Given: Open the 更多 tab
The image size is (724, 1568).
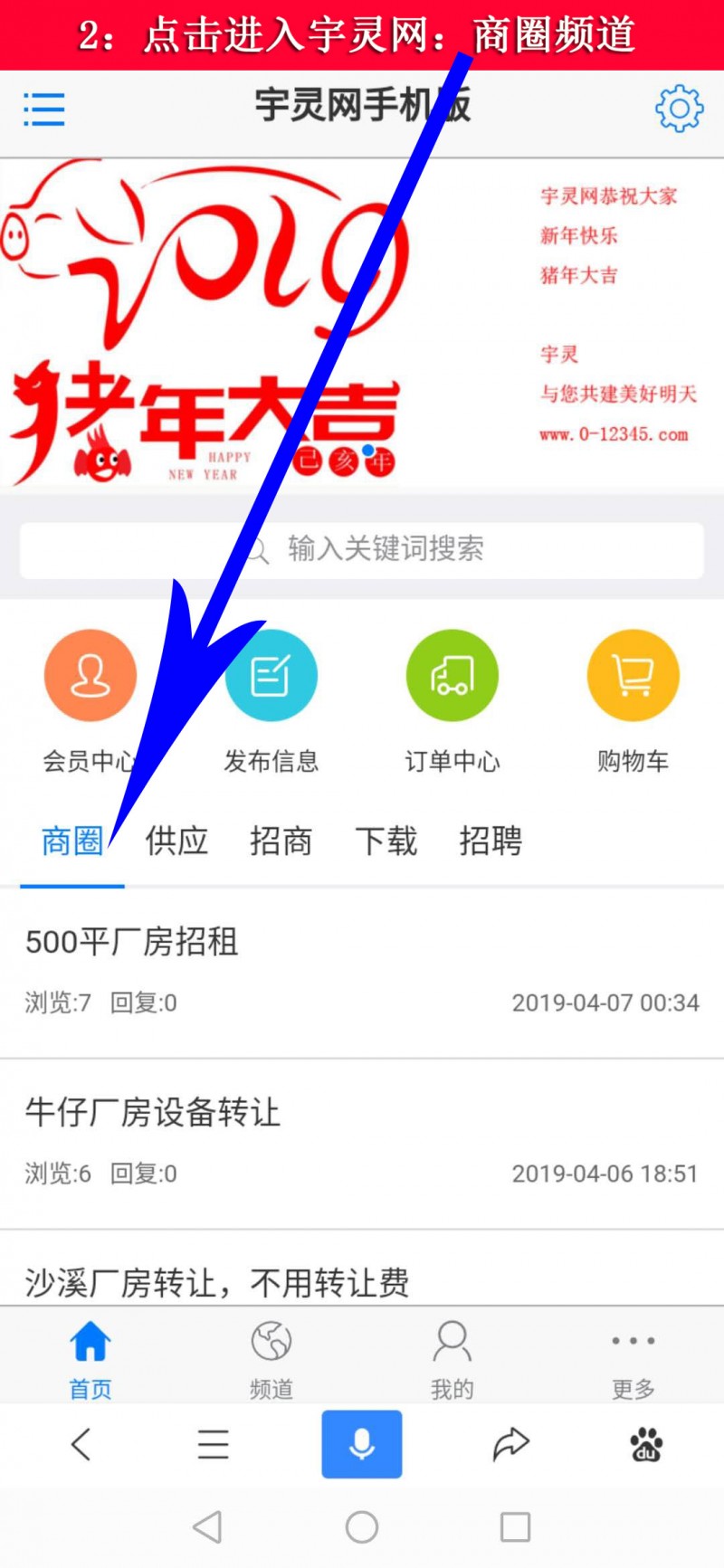Looking at the screenshot, I should pyautogui.click(x=633, y=1358).
